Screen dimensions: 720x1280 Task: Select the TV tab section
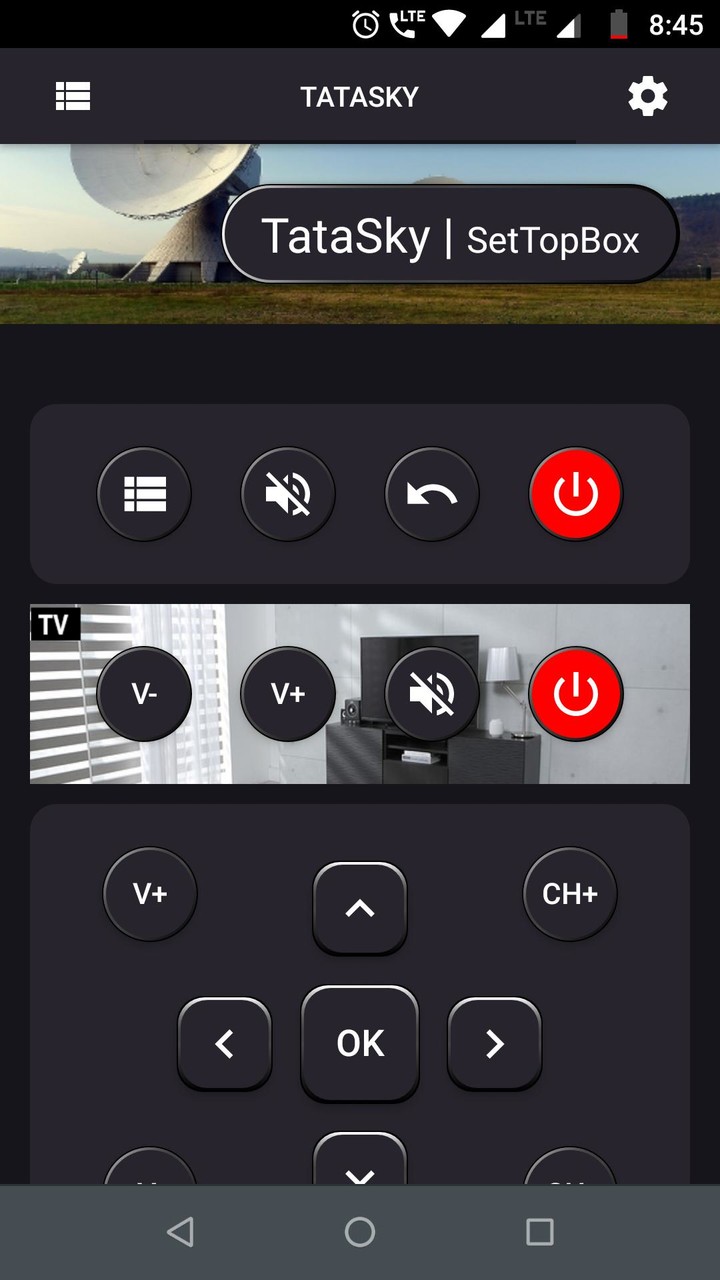pos(55,624)
